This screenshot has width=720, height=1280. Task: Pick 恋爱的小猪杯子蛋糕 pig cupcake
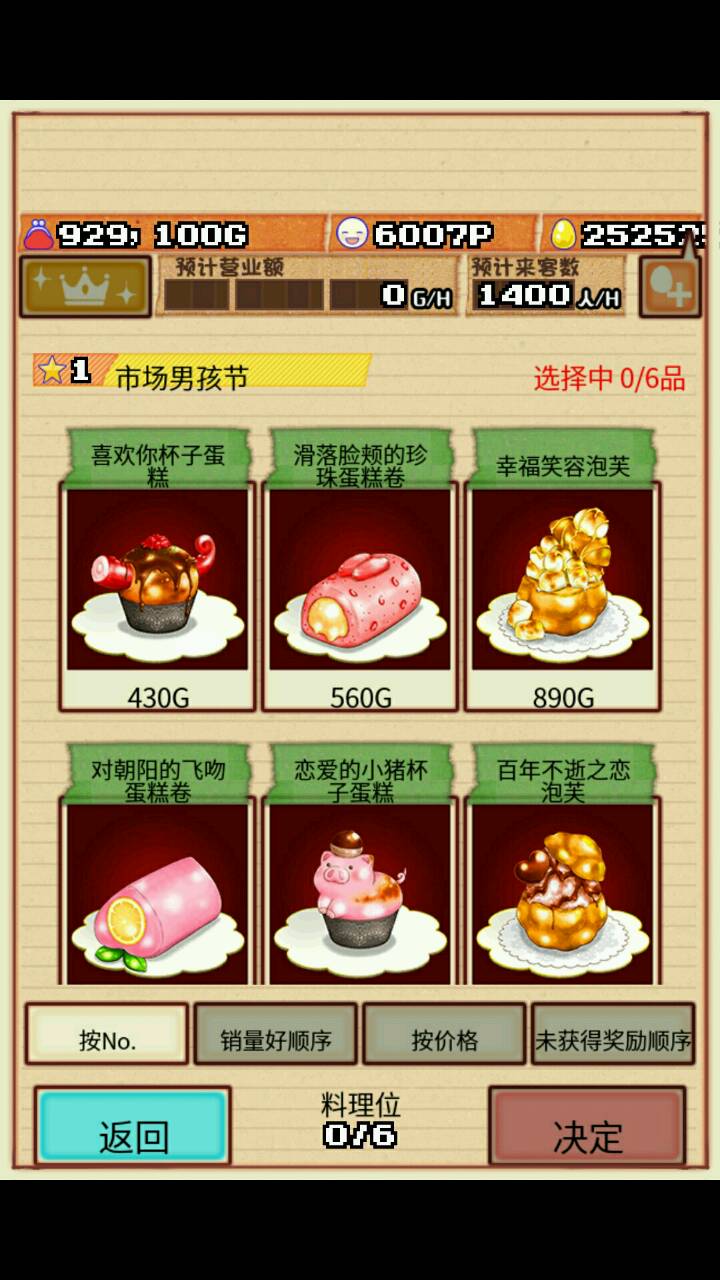click(x=360, y=890)
